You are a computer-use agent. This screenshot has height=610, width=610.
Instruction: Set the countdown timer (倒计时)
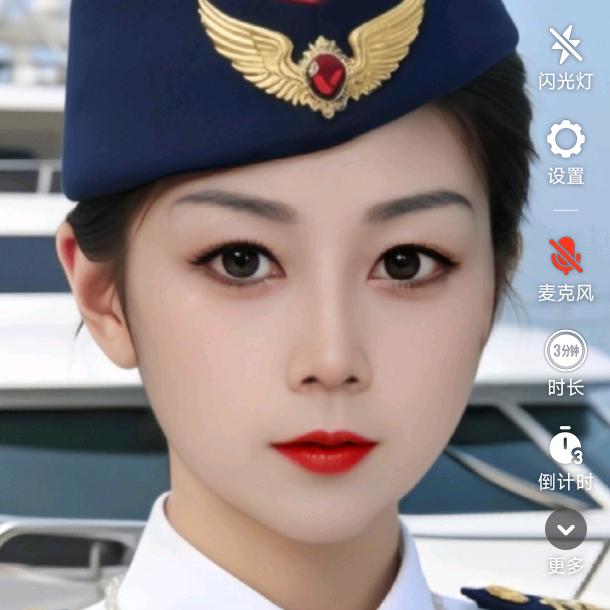point(566,446)
